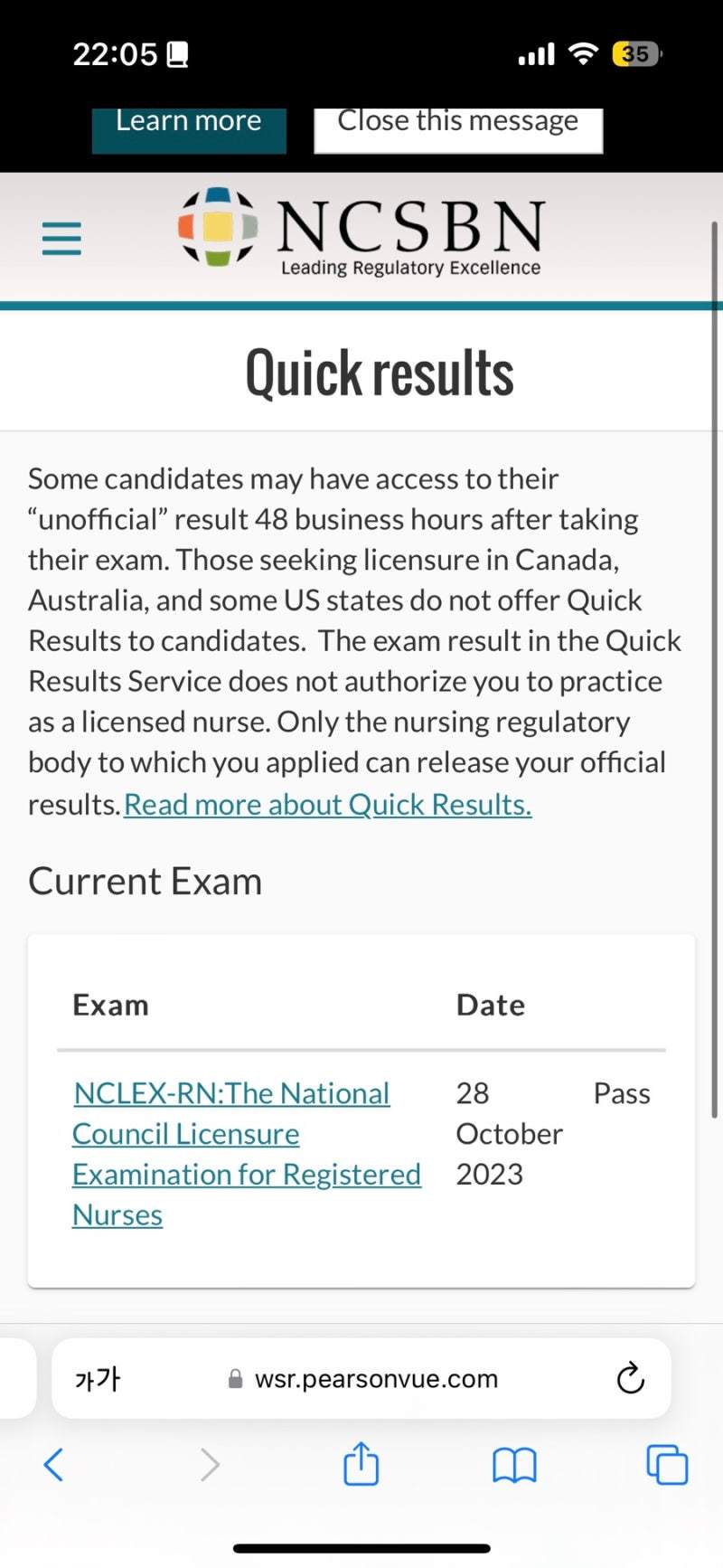Open the reader text size options
The image size is (723, 1568).
[97, 1379]
